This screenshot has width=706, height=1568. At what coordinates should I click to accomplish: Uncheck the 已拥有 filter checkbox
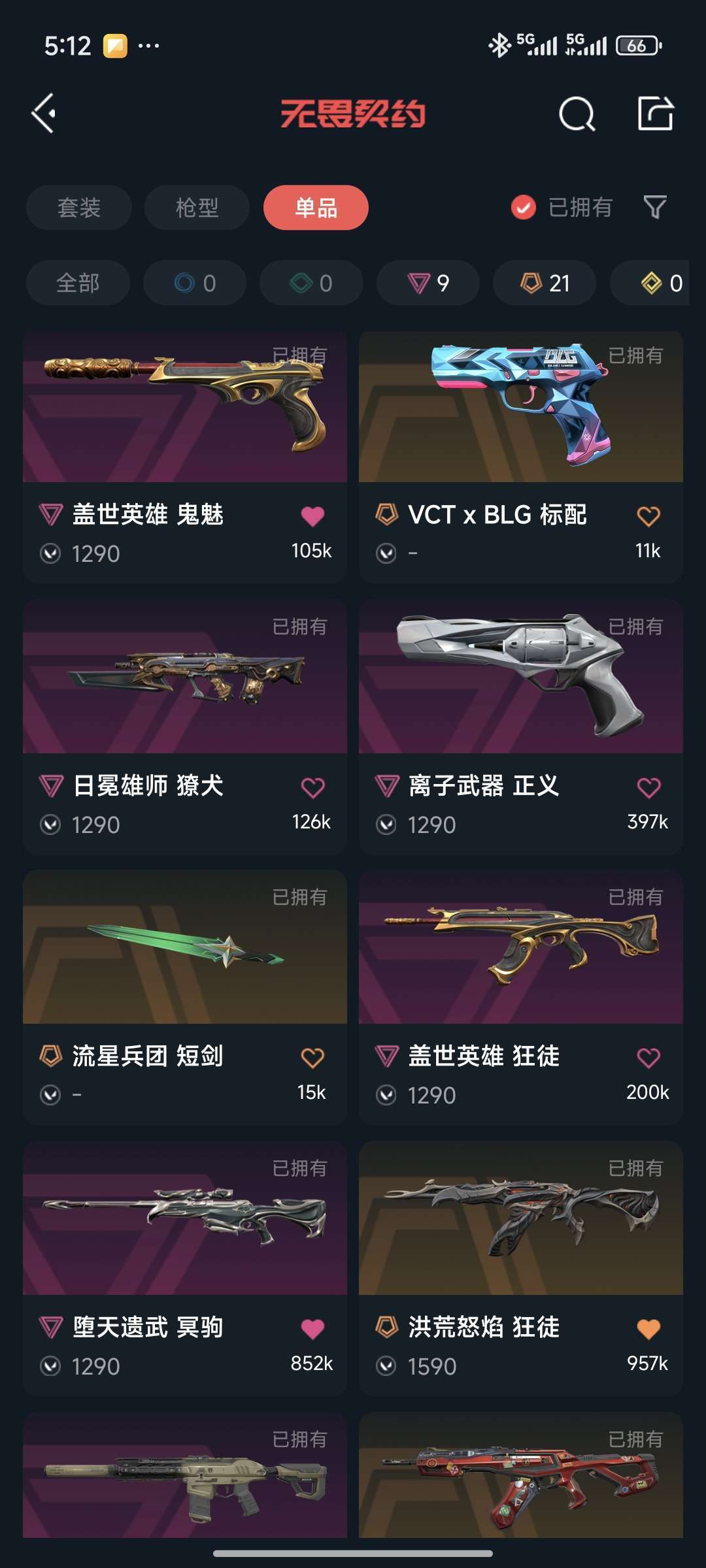click(x=523, y=208)
